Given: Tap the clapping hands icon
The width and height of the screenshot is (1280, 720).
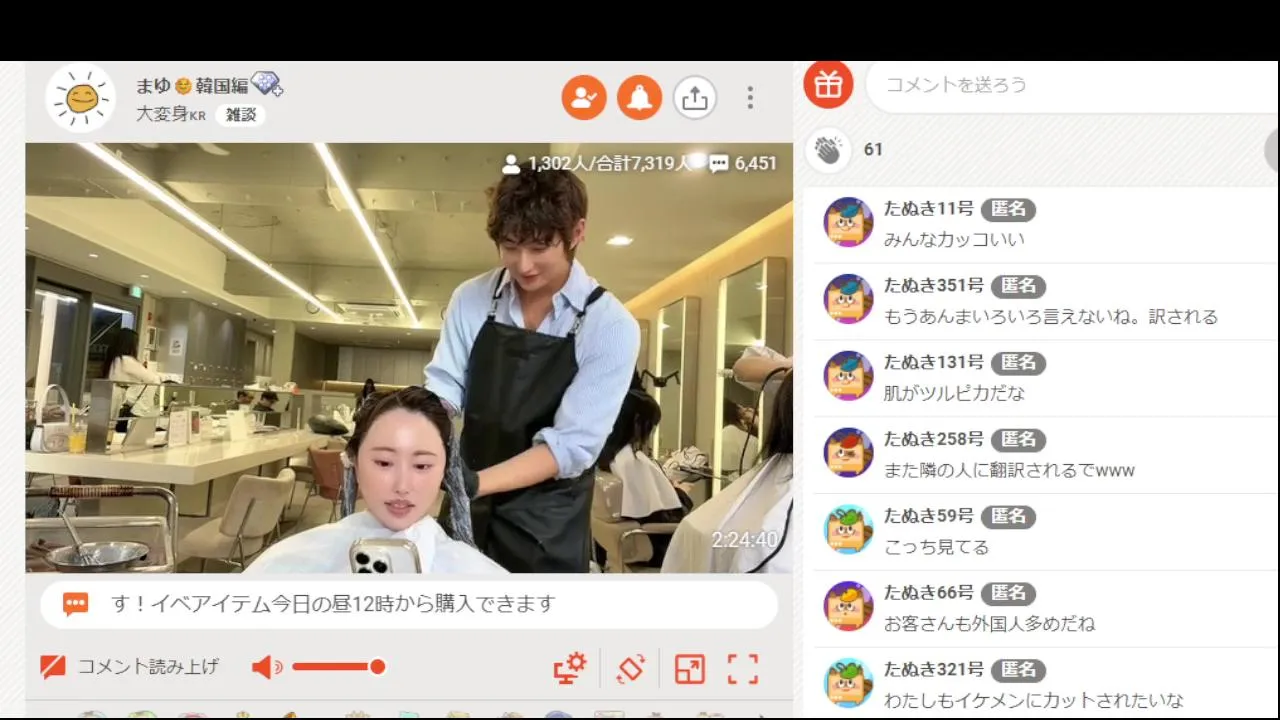Looking at the screenshot, I should tap(828, 150).
